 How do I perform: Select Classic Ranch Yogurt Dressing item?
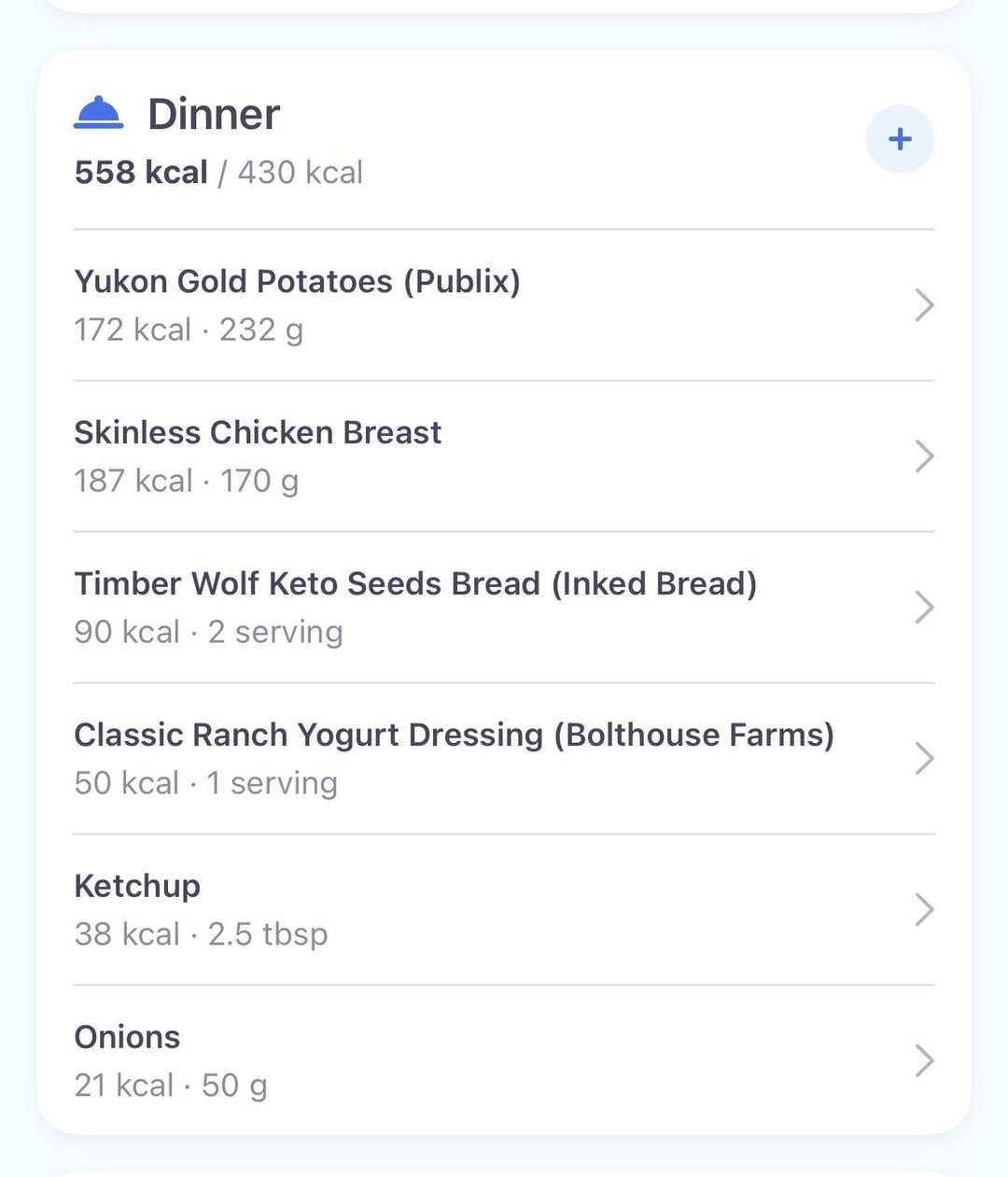click(503, 759)
